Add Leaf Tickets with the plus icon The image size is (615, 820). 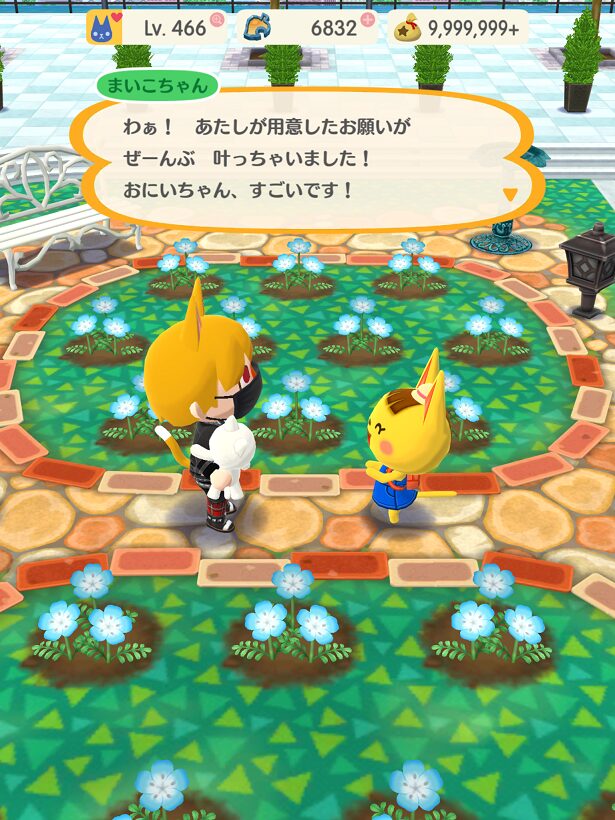[x=367, y=21]
